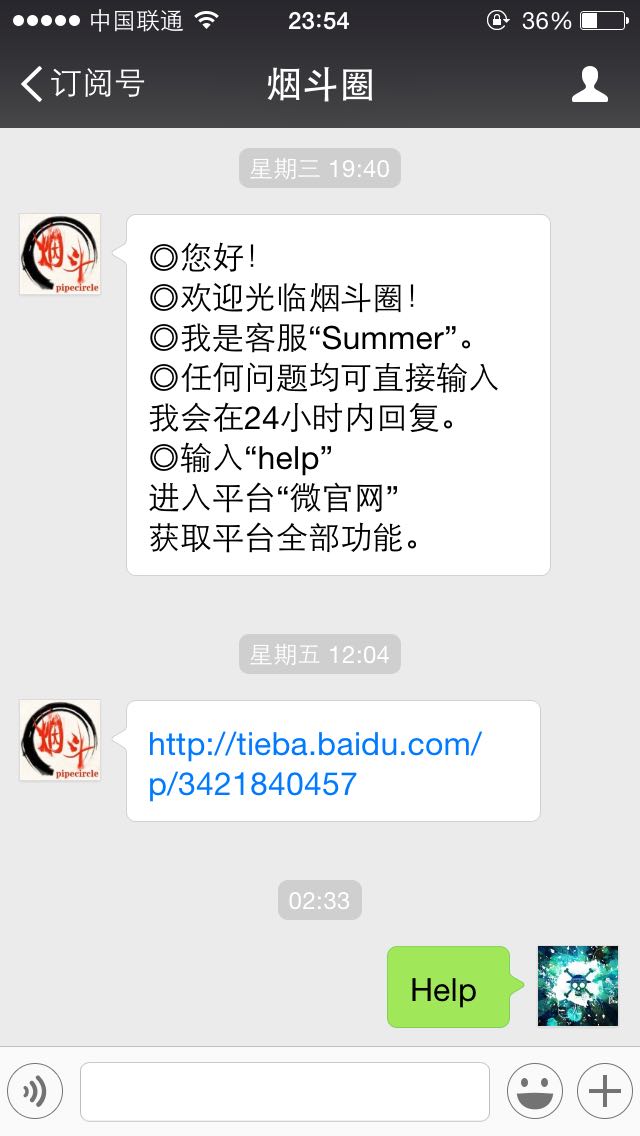Go back to 订阅号 list

pos(82,84)
